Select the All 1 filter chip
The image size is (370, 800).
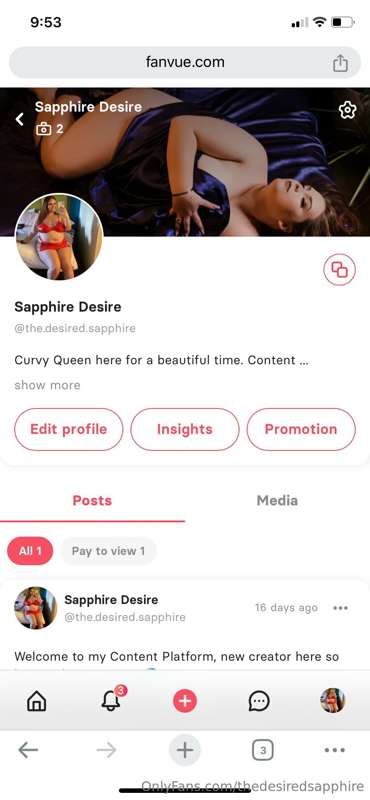pos(30,551)
